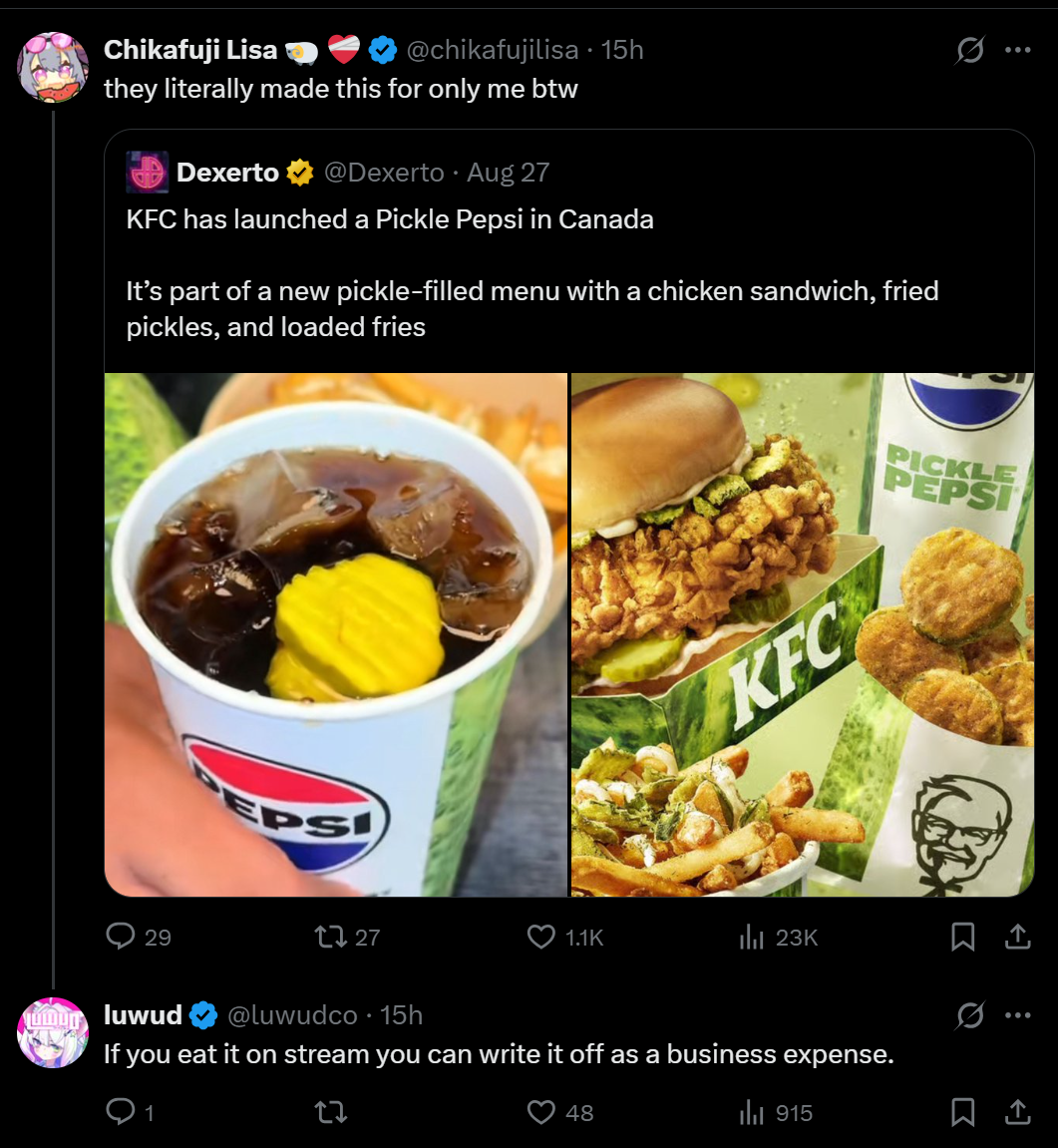This screenshot has width=1058, height=1148.
Task: Open the more options menu on Chikafuji Lisa's post
Action: pyautogui.click(x=1017, y=50)
